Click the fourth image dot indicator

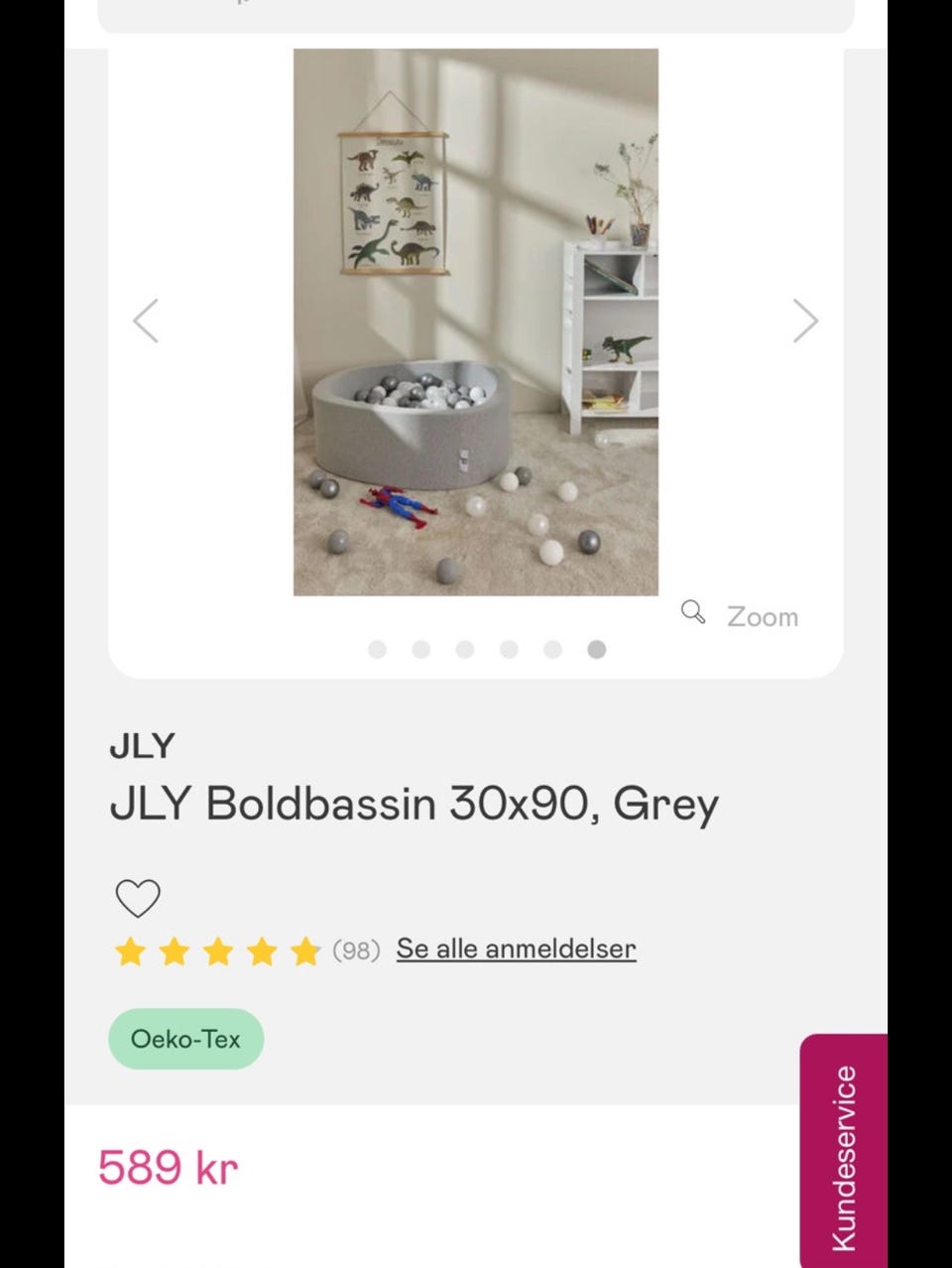tap(509, 650)
